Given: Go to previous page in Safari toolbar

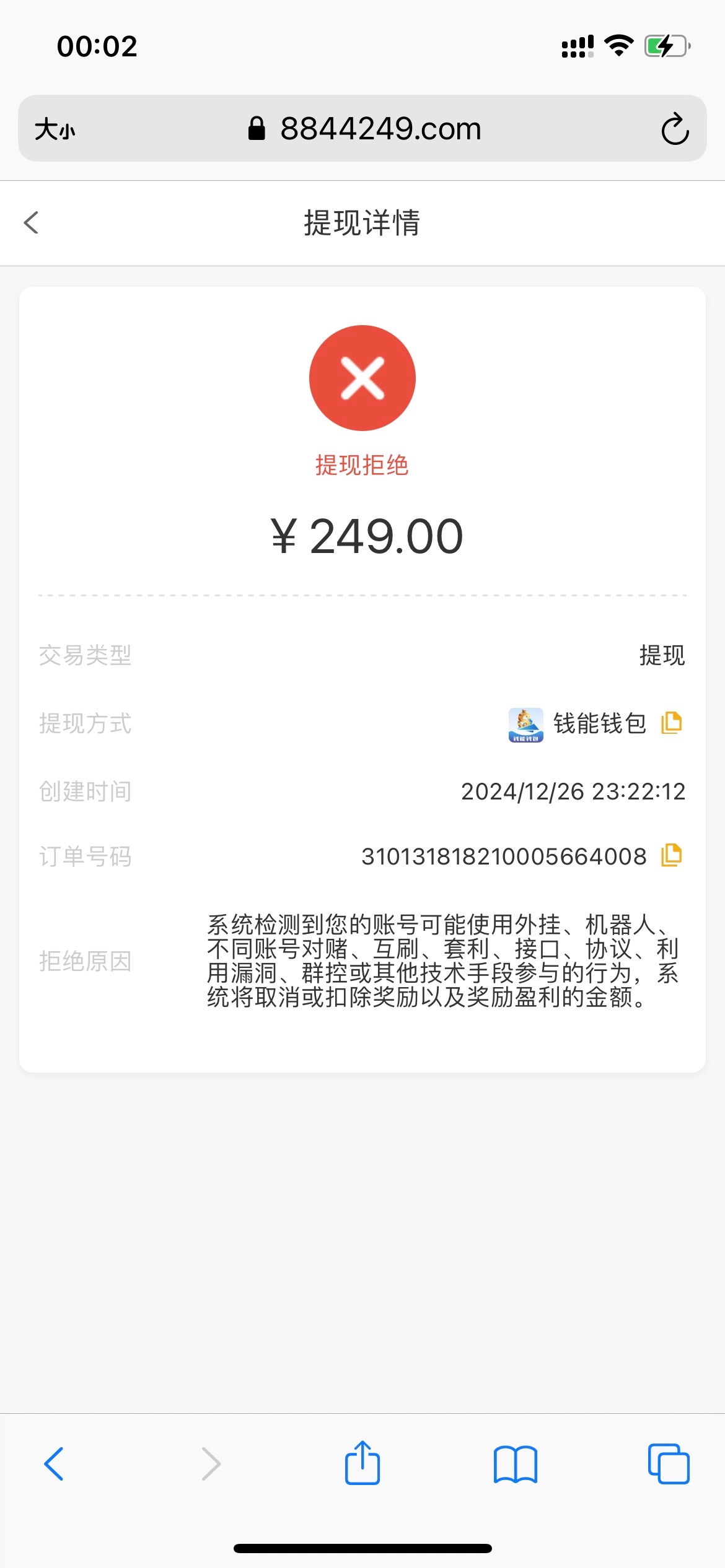Looking at the screenshot, I should 54,1464.
